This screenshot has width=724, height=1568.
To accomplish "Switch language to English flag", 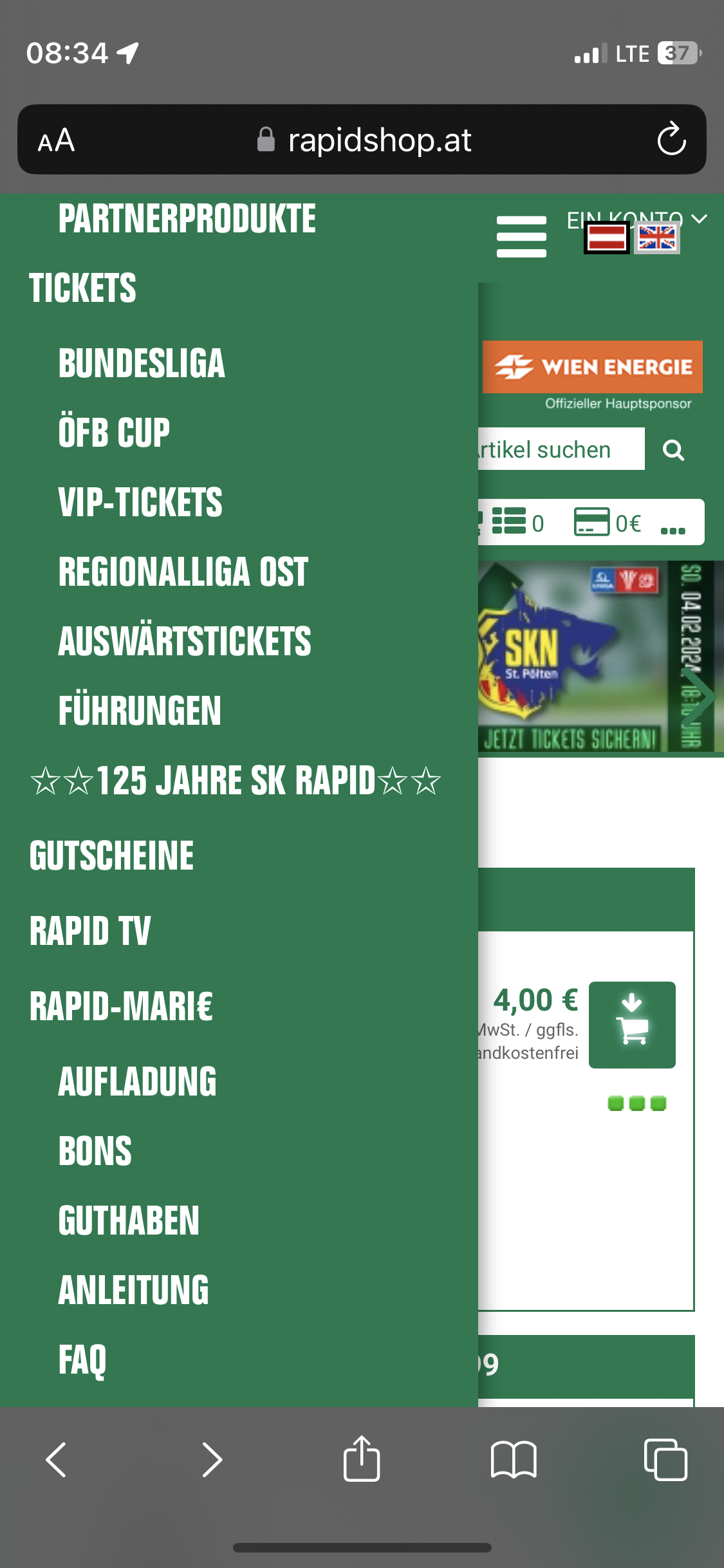I will pyautogui.click(x=656, y=238).
